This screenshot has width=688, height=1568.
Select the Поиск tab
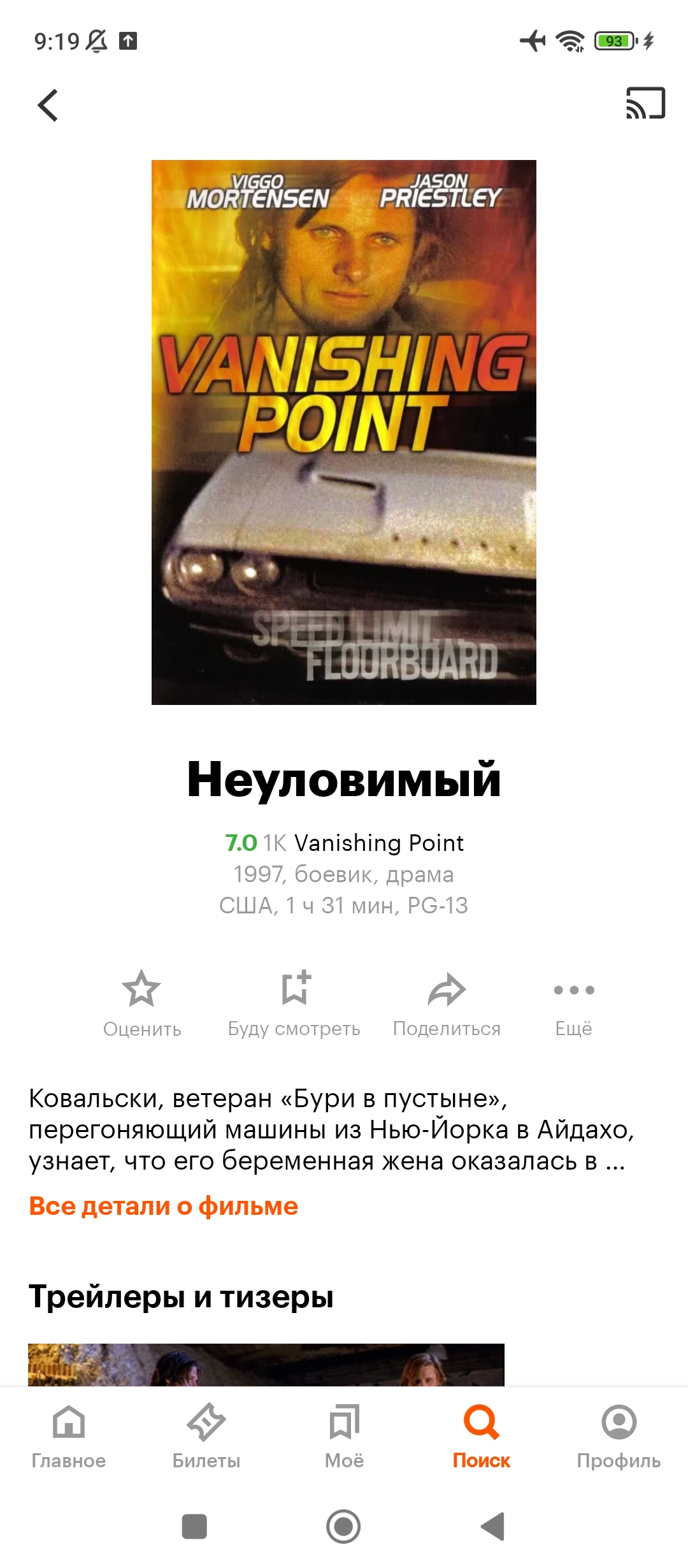(482, 1437)
